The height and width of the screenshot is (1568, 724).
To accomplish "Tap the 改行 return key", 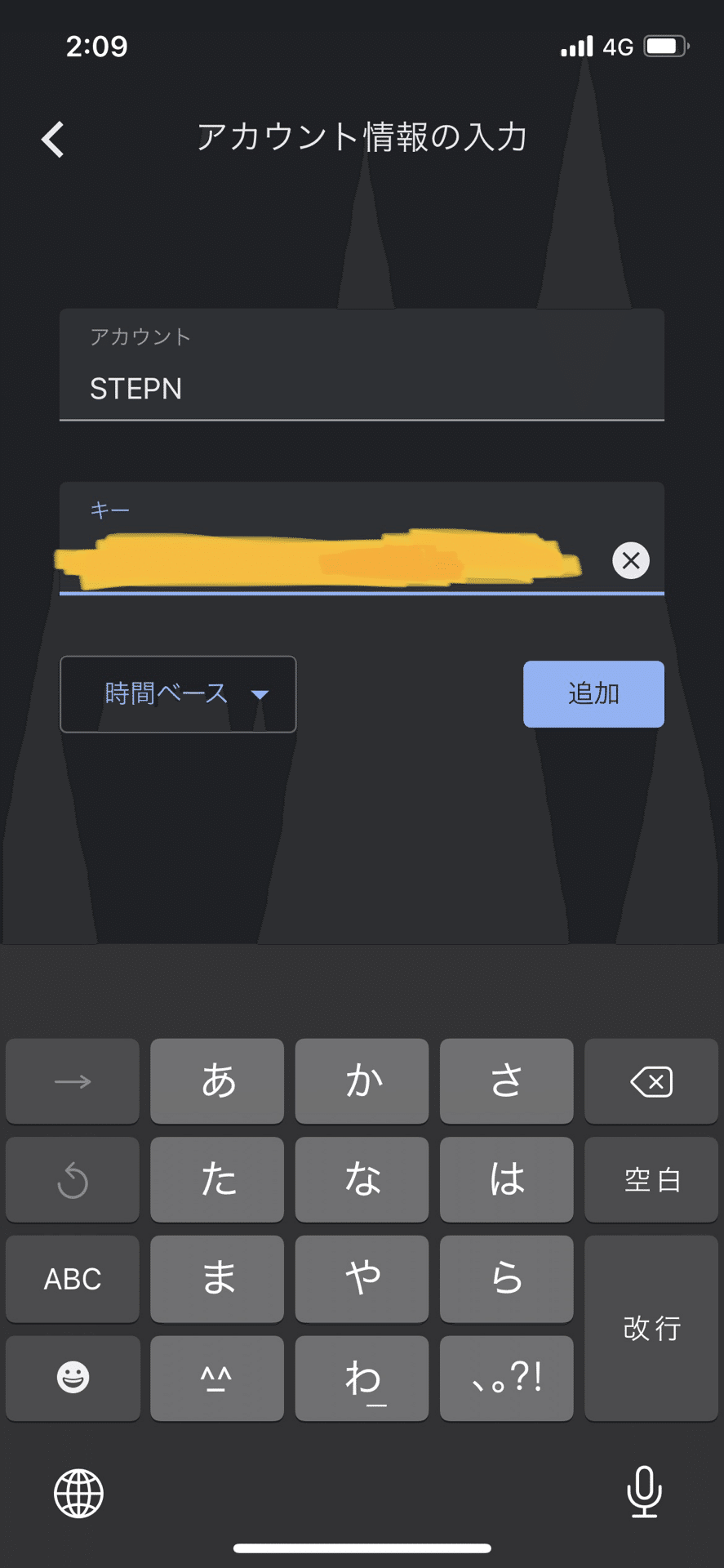I will pyautogui.click(x=651, y=1328).
